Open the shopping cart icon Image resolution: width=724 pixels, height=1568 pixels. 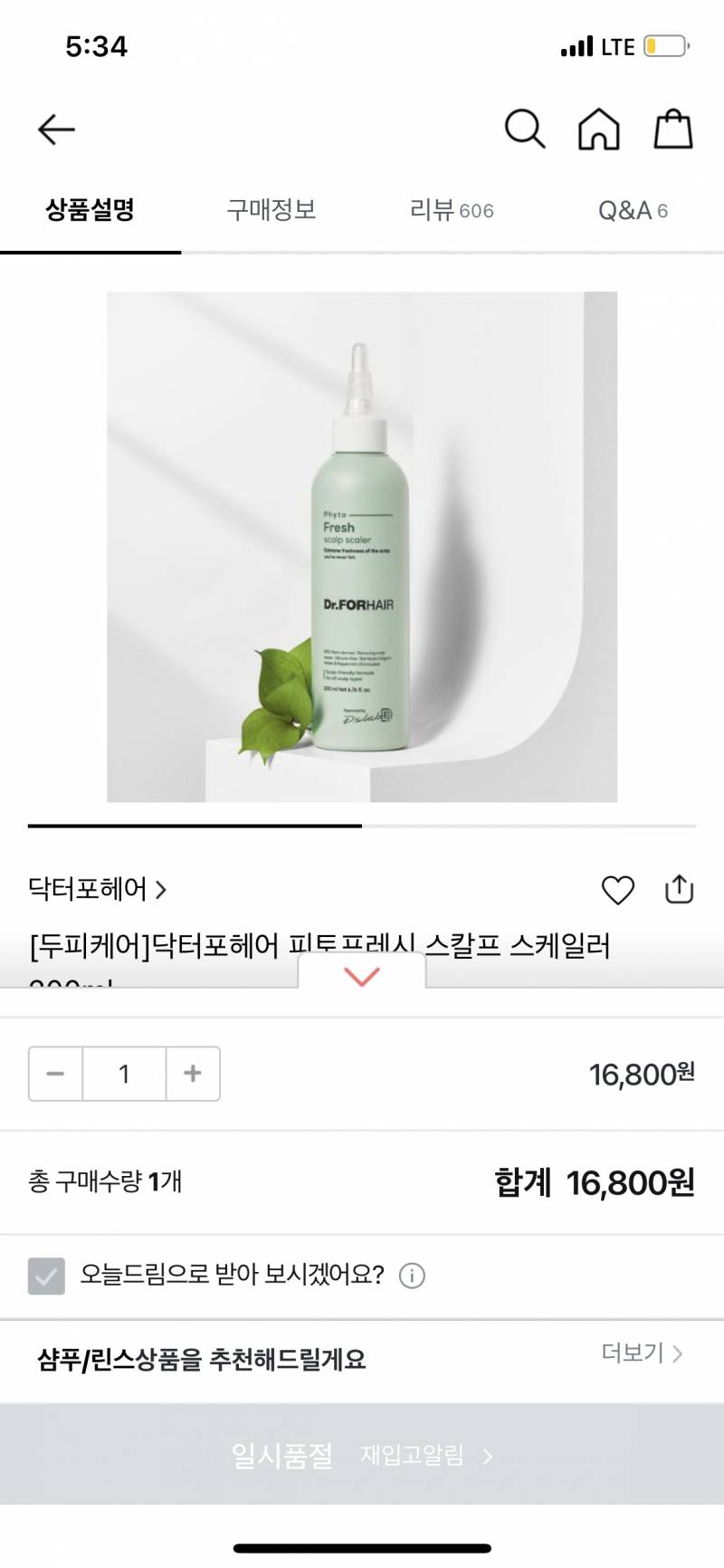672,129
